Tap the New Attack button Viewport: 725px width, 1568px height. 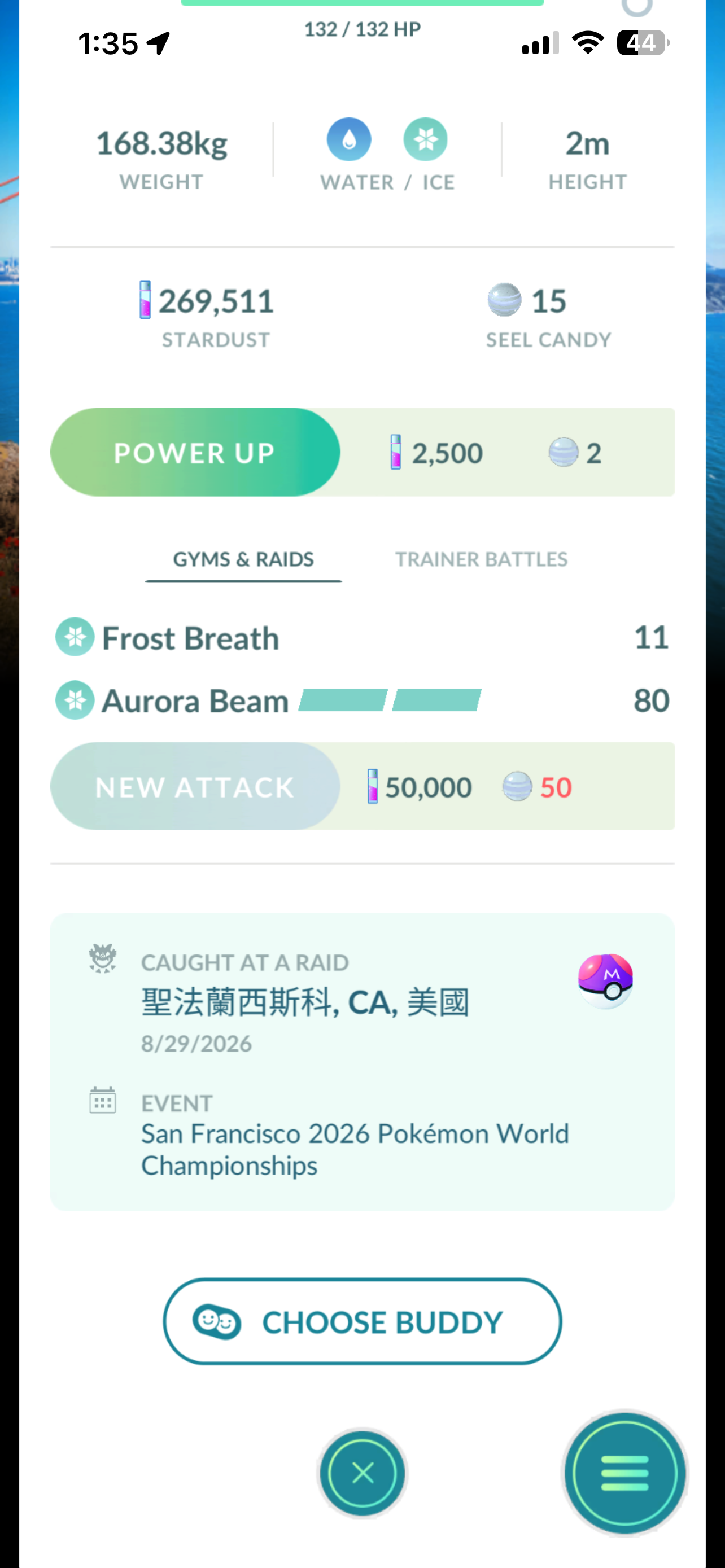coord(195,786)
